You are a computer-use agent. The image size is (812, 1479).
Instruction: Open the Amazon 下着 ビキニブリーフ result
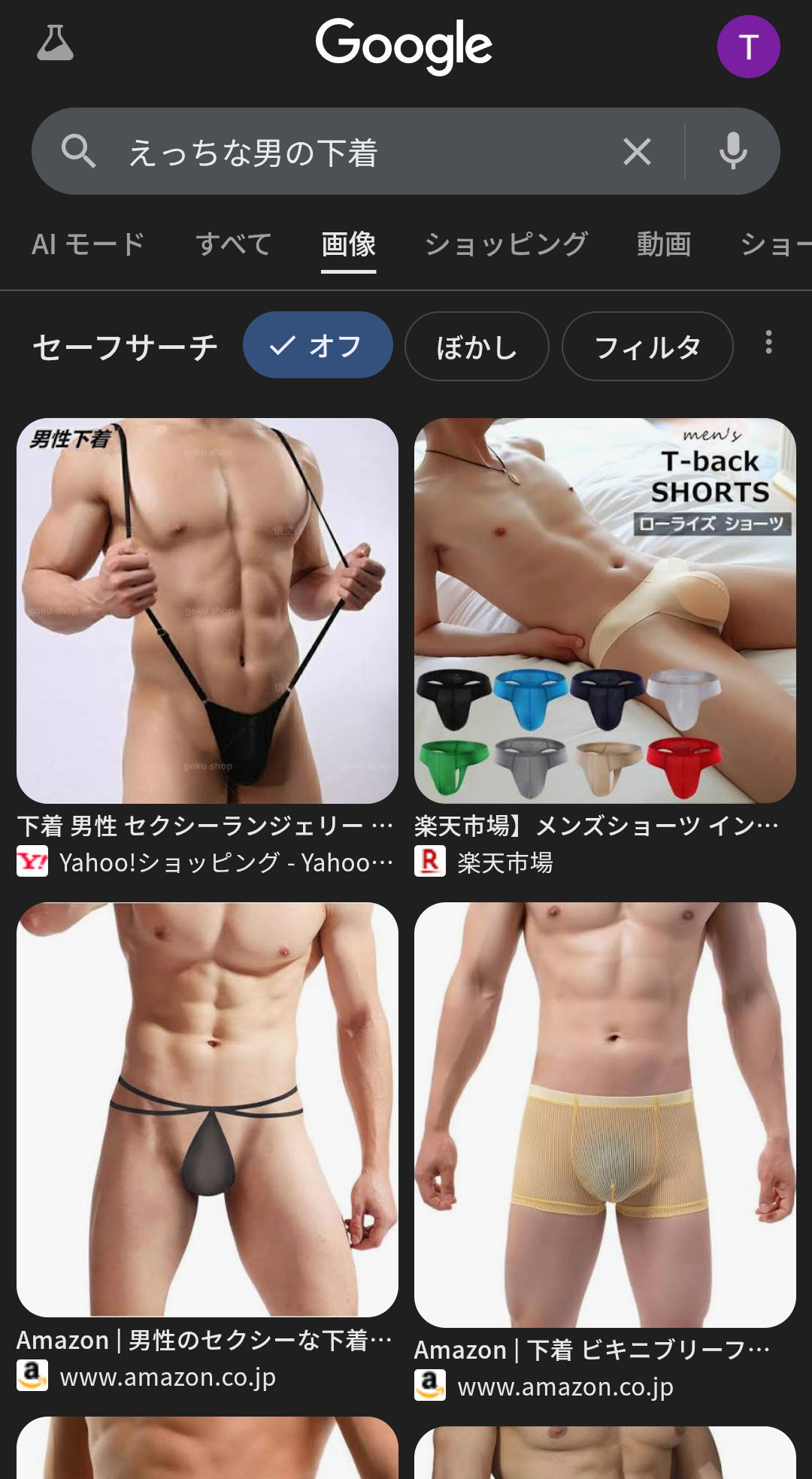click(x=604, y=1114)
